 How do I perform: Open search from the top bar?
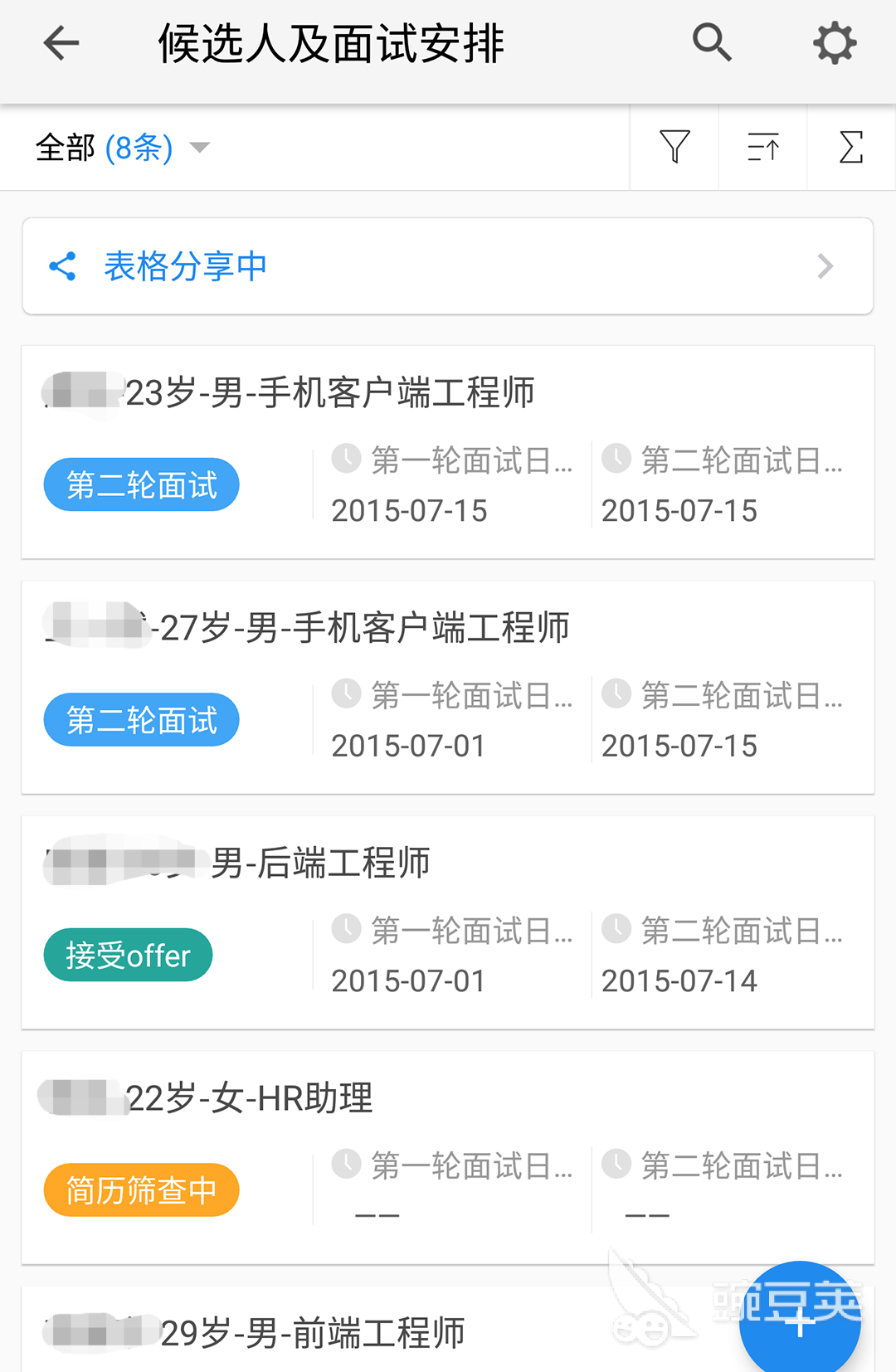pos(712,43)
